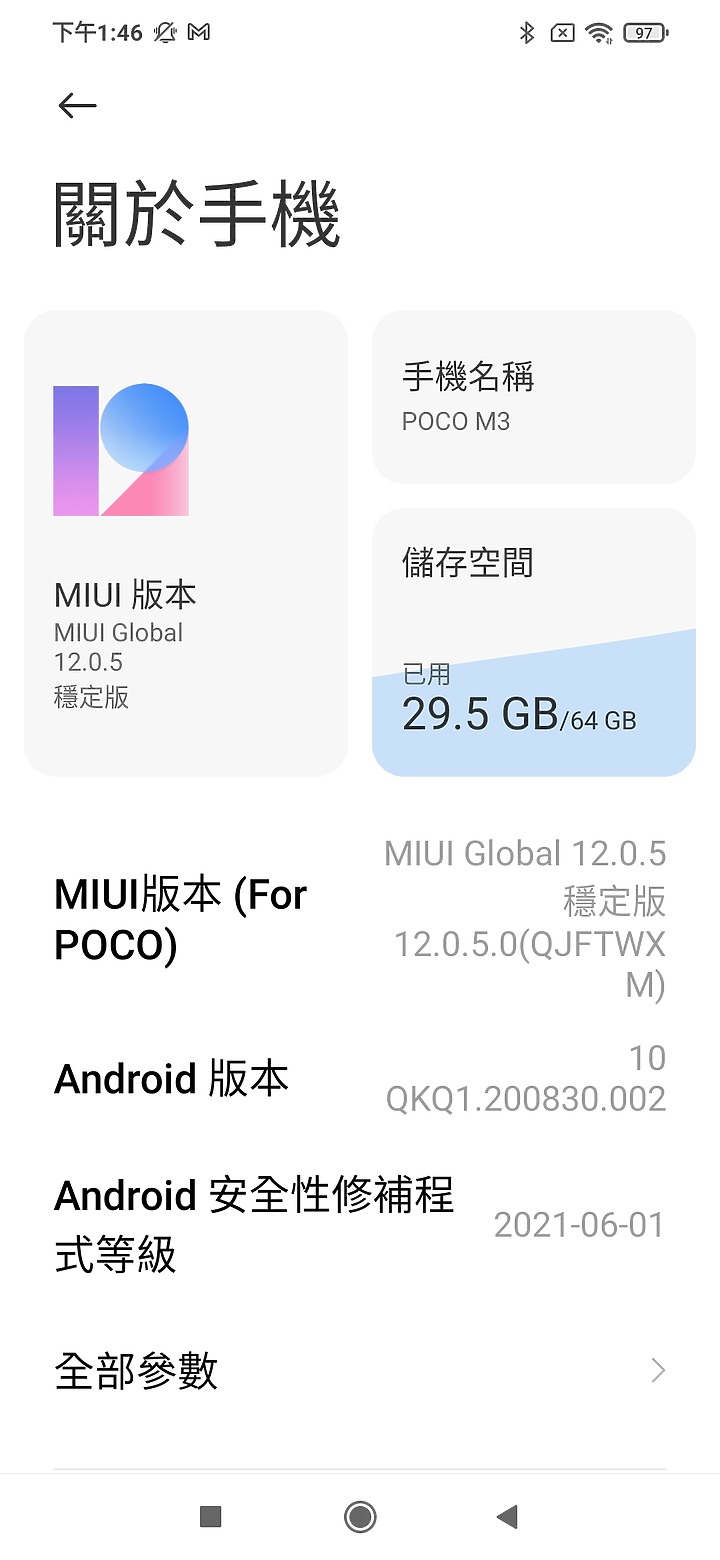The height and width of the screenshot is (1560, 720).
Task: Go back using the top arrow
Action: click(x=77, y=105)
